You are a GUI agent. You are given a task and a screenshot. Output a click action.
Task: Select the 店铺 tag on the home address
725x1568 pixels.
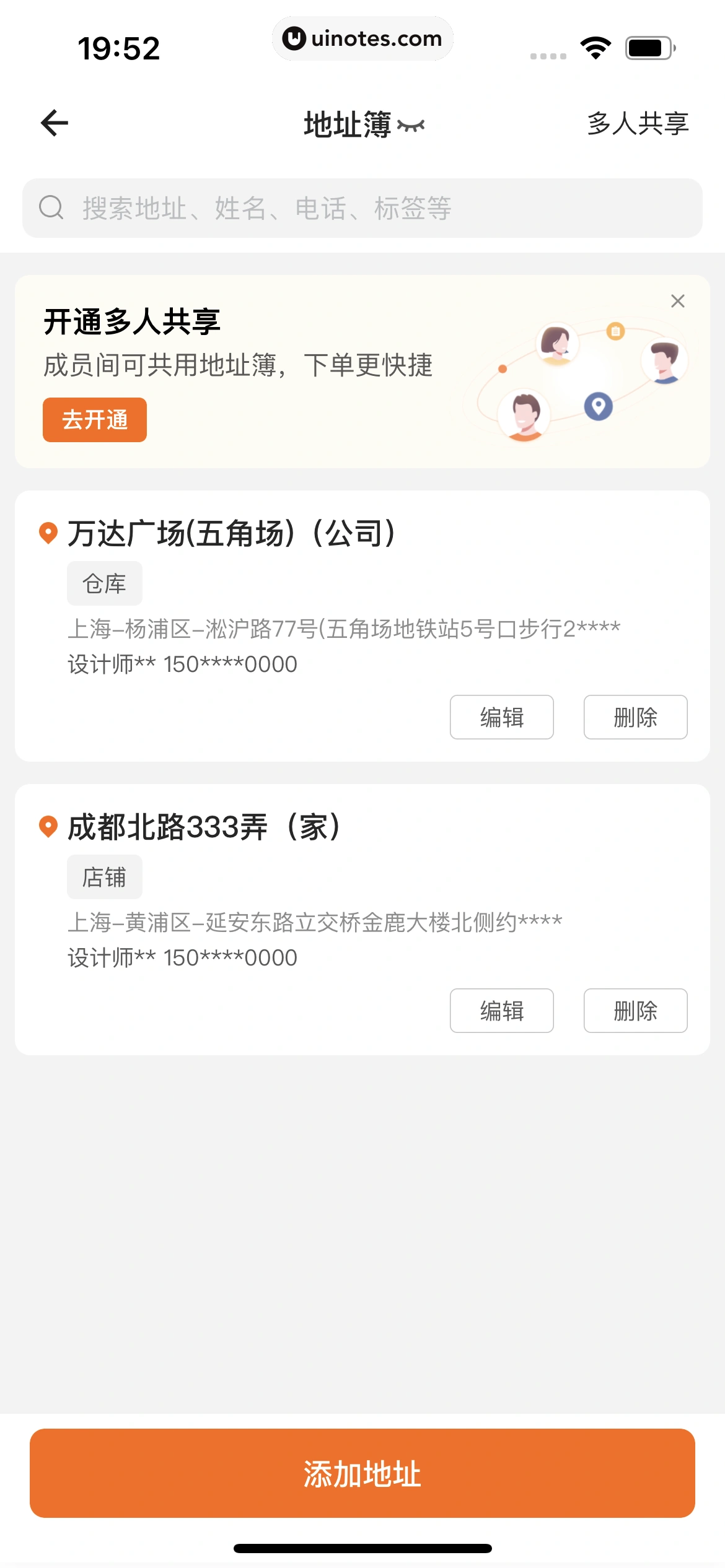(x=104, y=876)
